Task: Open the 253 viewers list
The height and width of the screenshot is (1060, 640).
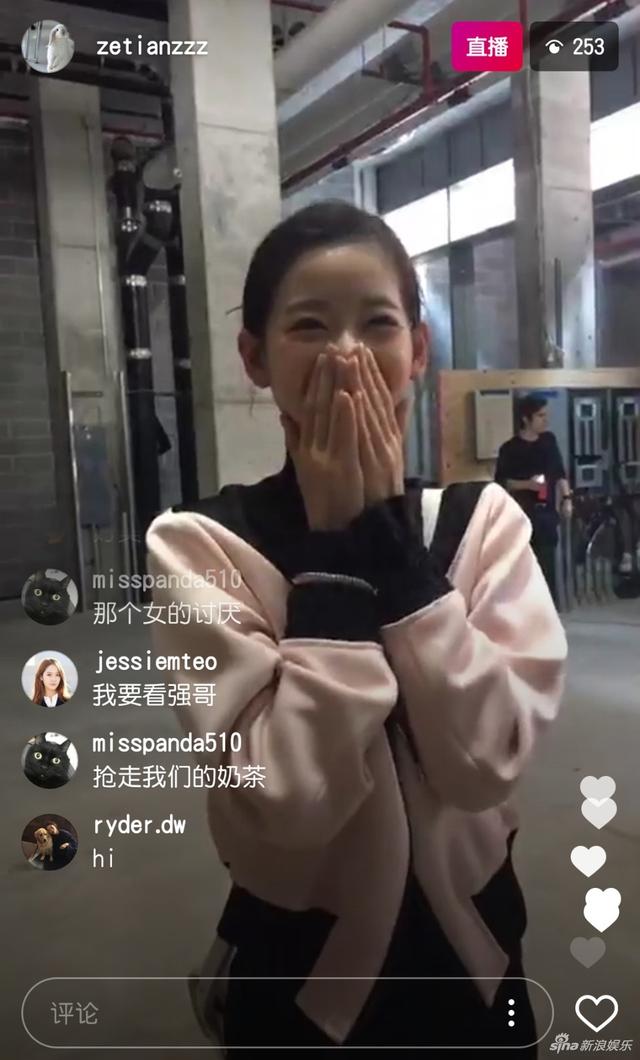Action: coord(574,46)
